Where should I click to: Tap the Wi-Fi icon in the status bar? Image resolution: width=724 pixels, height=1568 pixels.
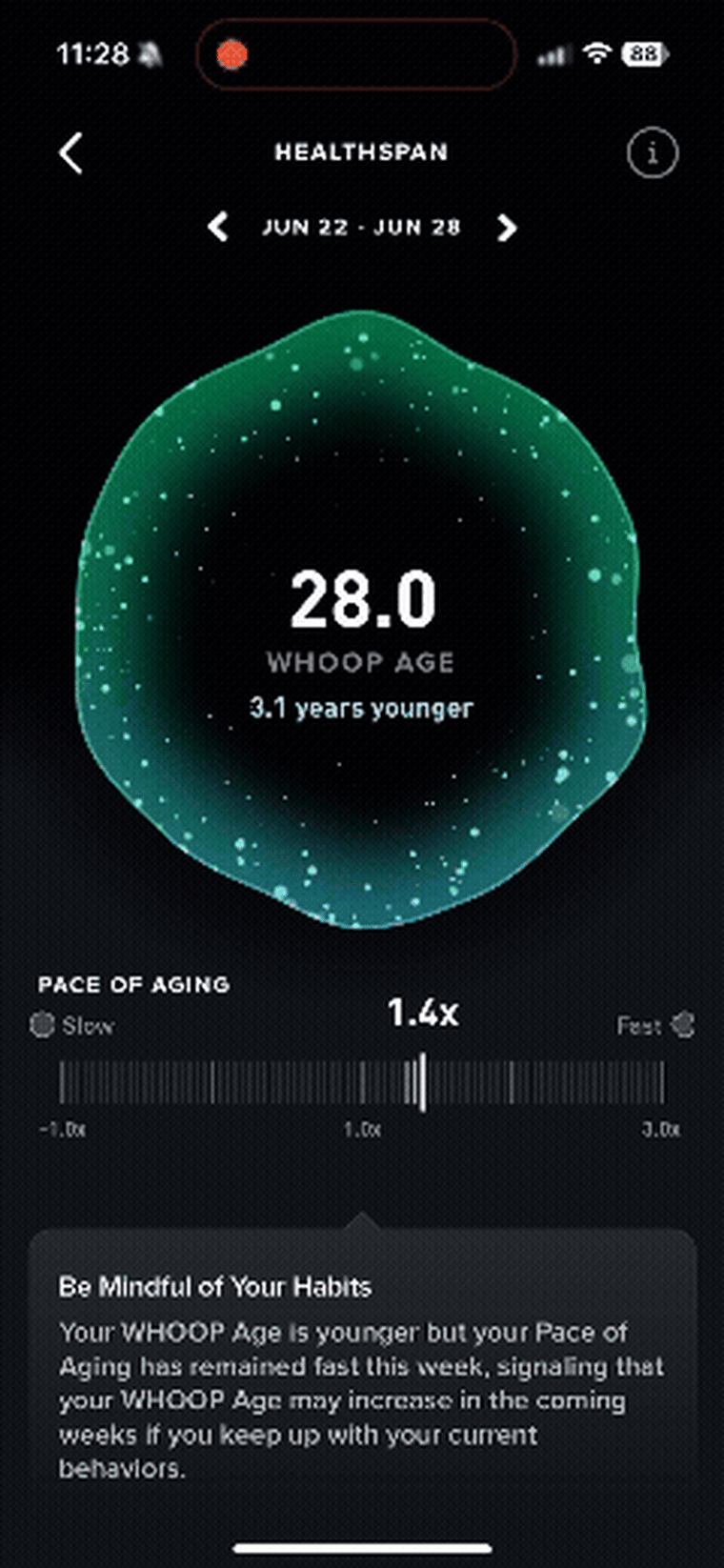[597, 54]
